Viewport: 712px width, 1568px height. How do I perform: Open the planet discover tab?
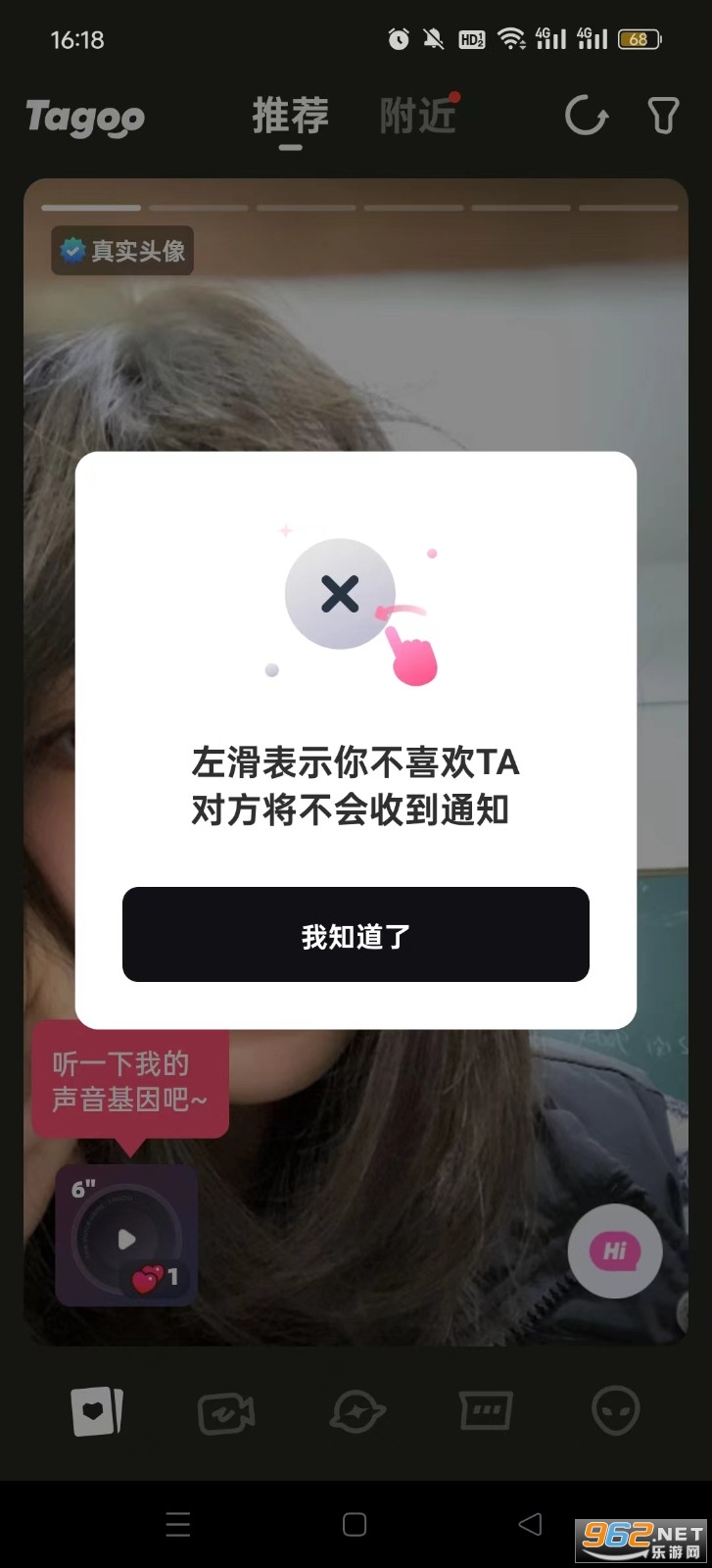tap(356, 1412)
